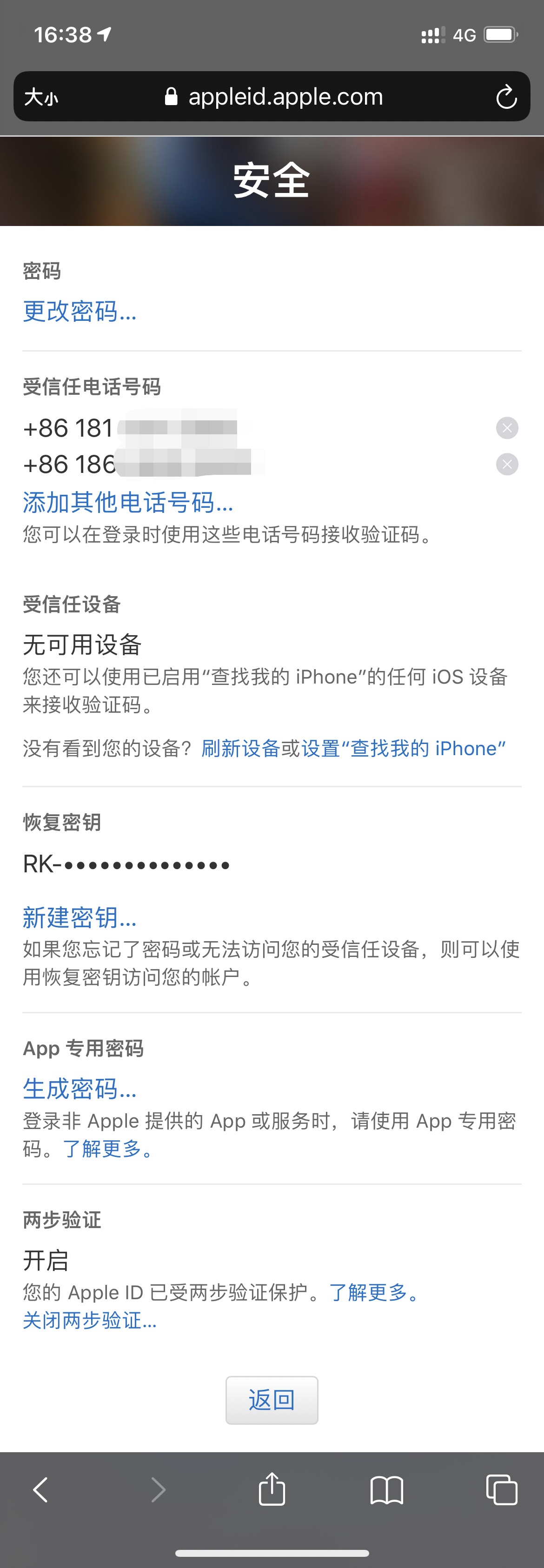Image resolution: width=544 pixels, height=1568 pixels.
Task: Tap the 刷新设备 link
Action: 240,748
